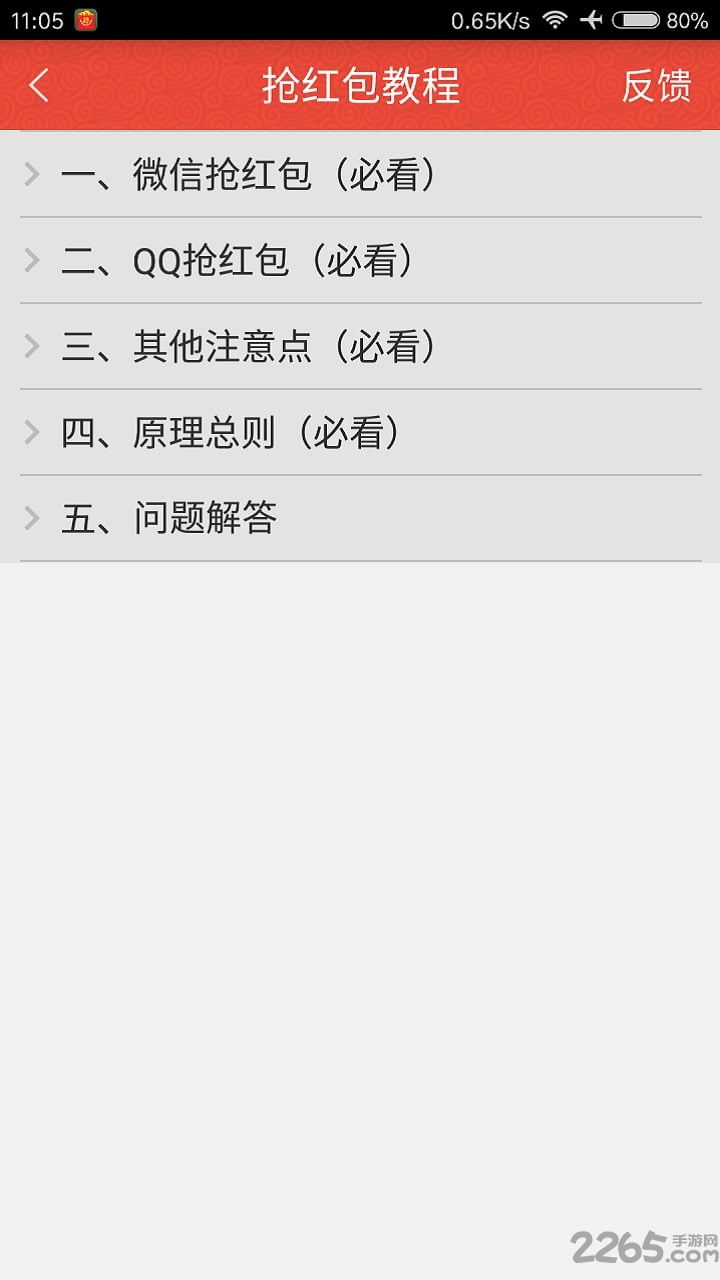Tap the back arrow in the title bar
The height and width of the screenshot is (1280, 720).
pyautogui.click(x=38, y=85)
